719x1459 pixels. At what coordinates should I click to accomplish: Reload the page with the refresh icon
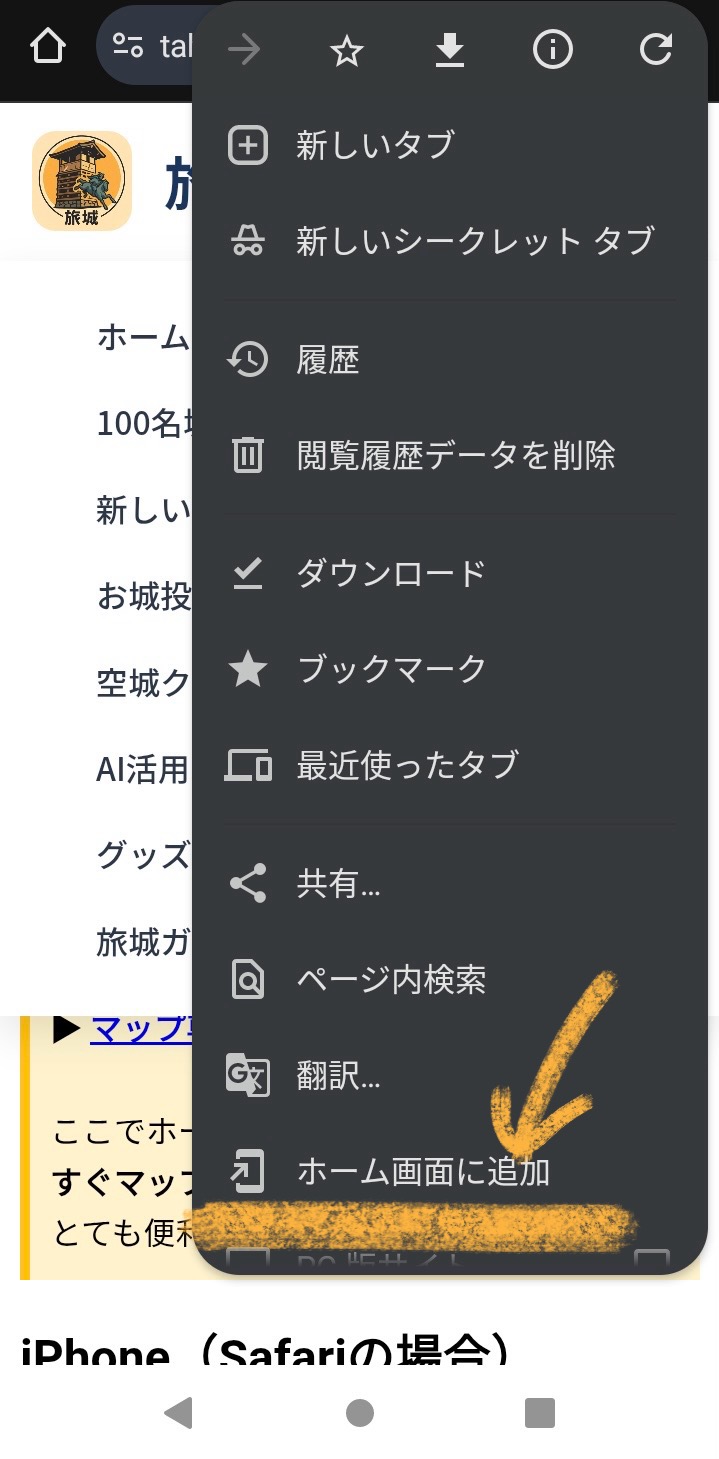[655, 50]
